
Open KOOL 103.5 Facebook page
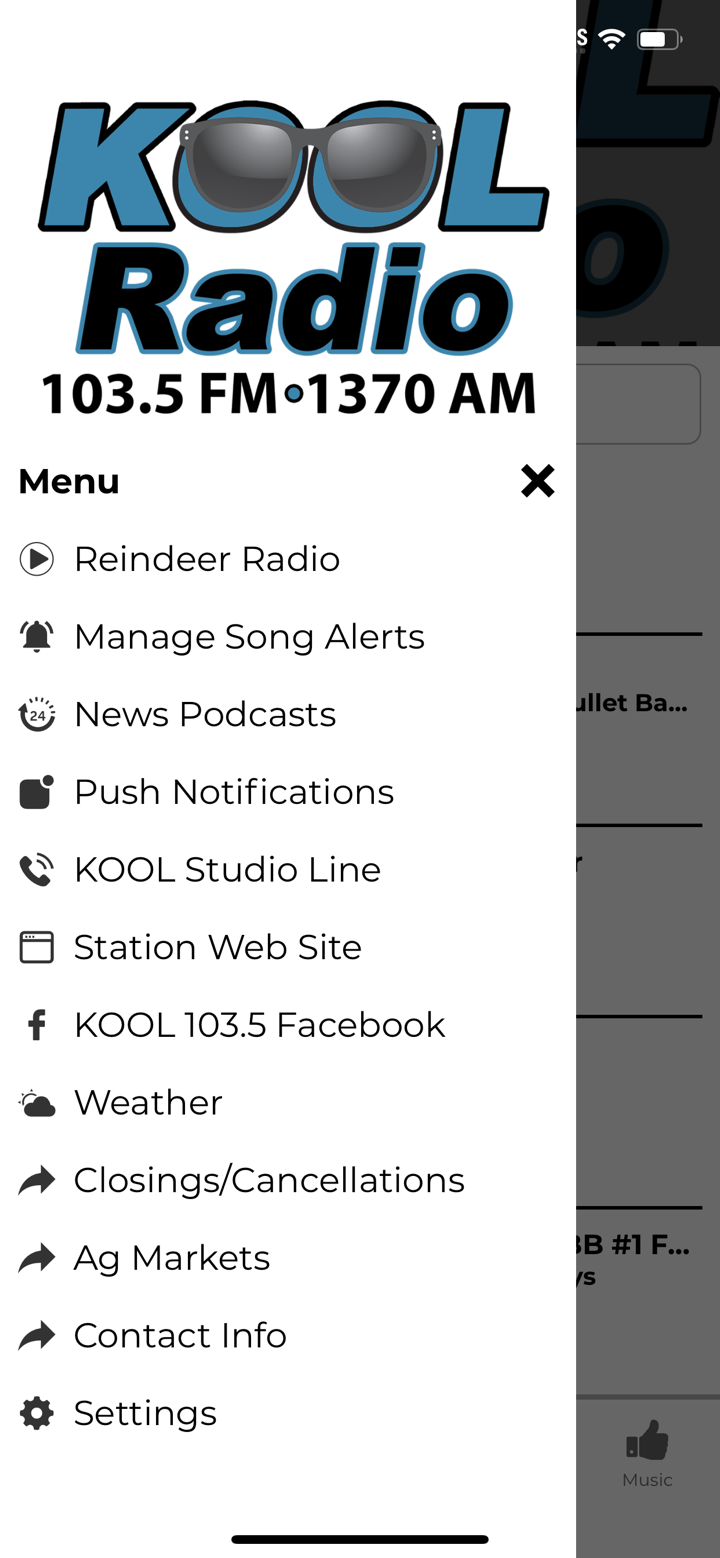point(258,1024)
